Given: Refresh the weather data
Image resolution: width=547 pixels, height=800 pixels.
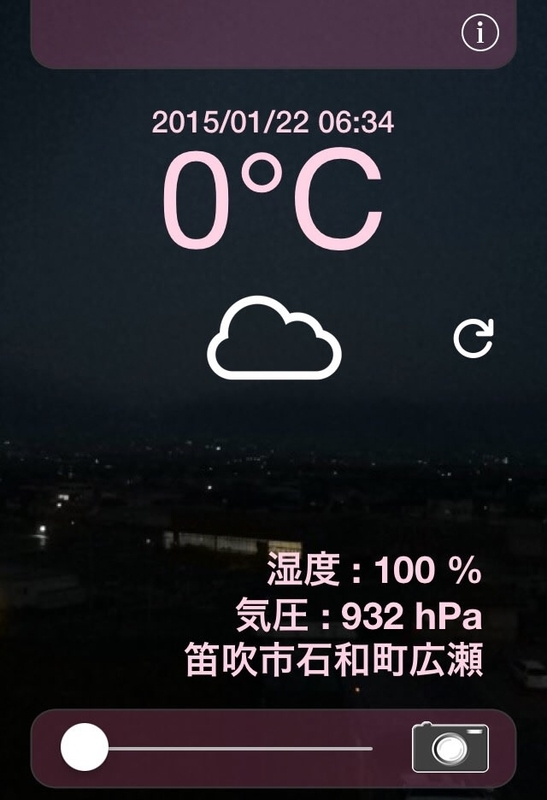Looking at the screenshot, I should click(x=474, y=338).
